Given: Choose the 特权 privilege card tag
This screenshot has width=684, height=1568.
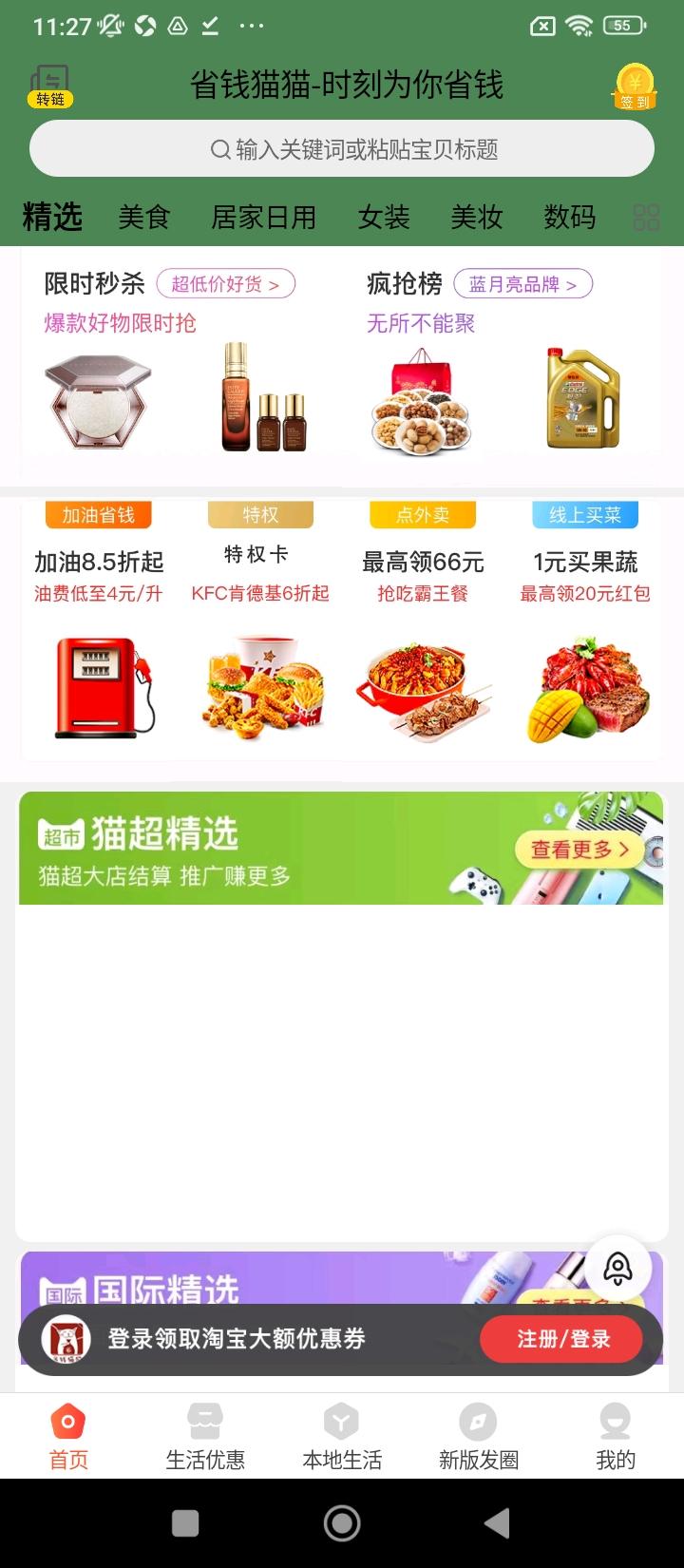Looking at the screenshot, I should (x=260, y=514).
